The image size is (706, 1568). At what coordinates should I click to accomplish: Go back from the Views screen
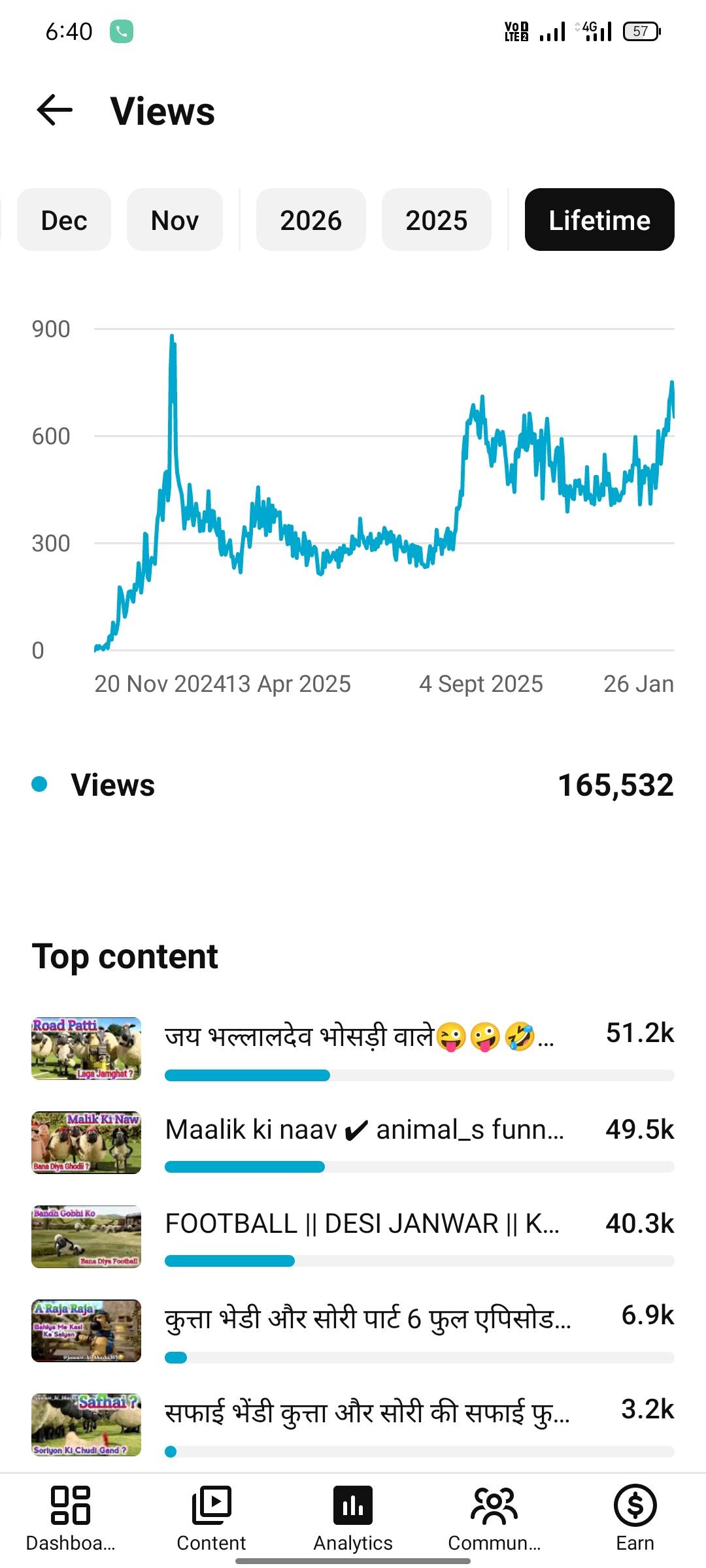coord(55,110)
